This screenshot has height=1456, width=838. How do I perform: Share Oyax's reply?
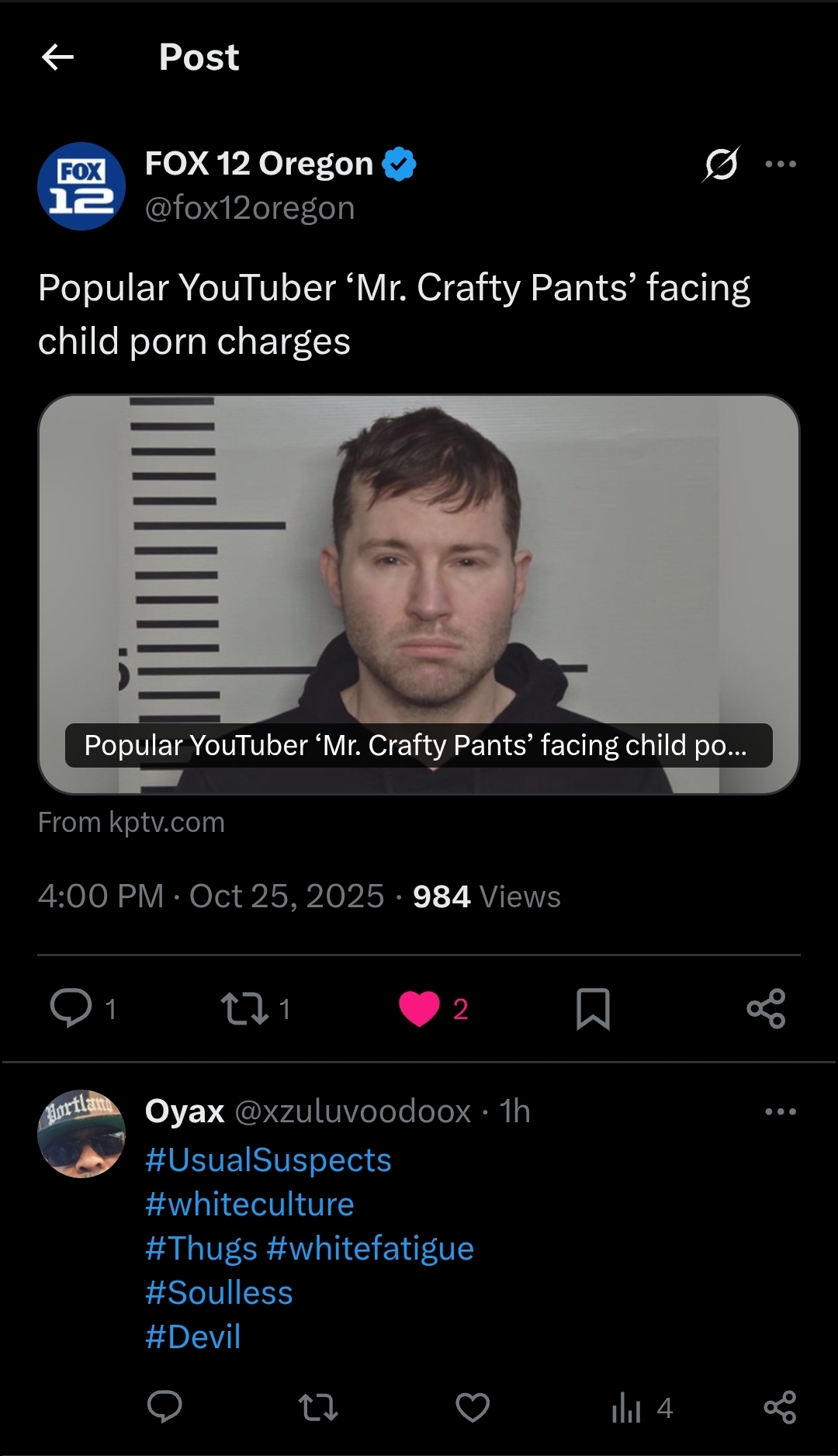click(780, 1406)
